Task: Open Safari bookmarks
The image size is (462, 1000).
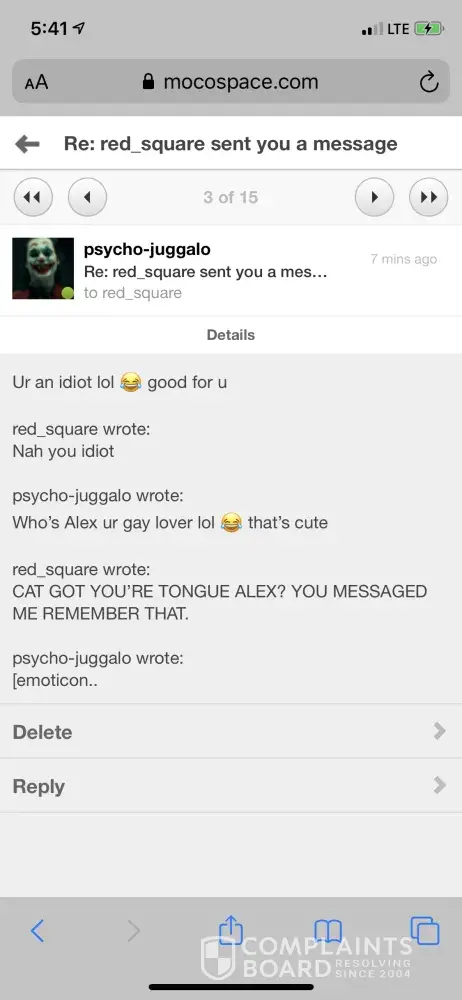Action: pos(329,932)
